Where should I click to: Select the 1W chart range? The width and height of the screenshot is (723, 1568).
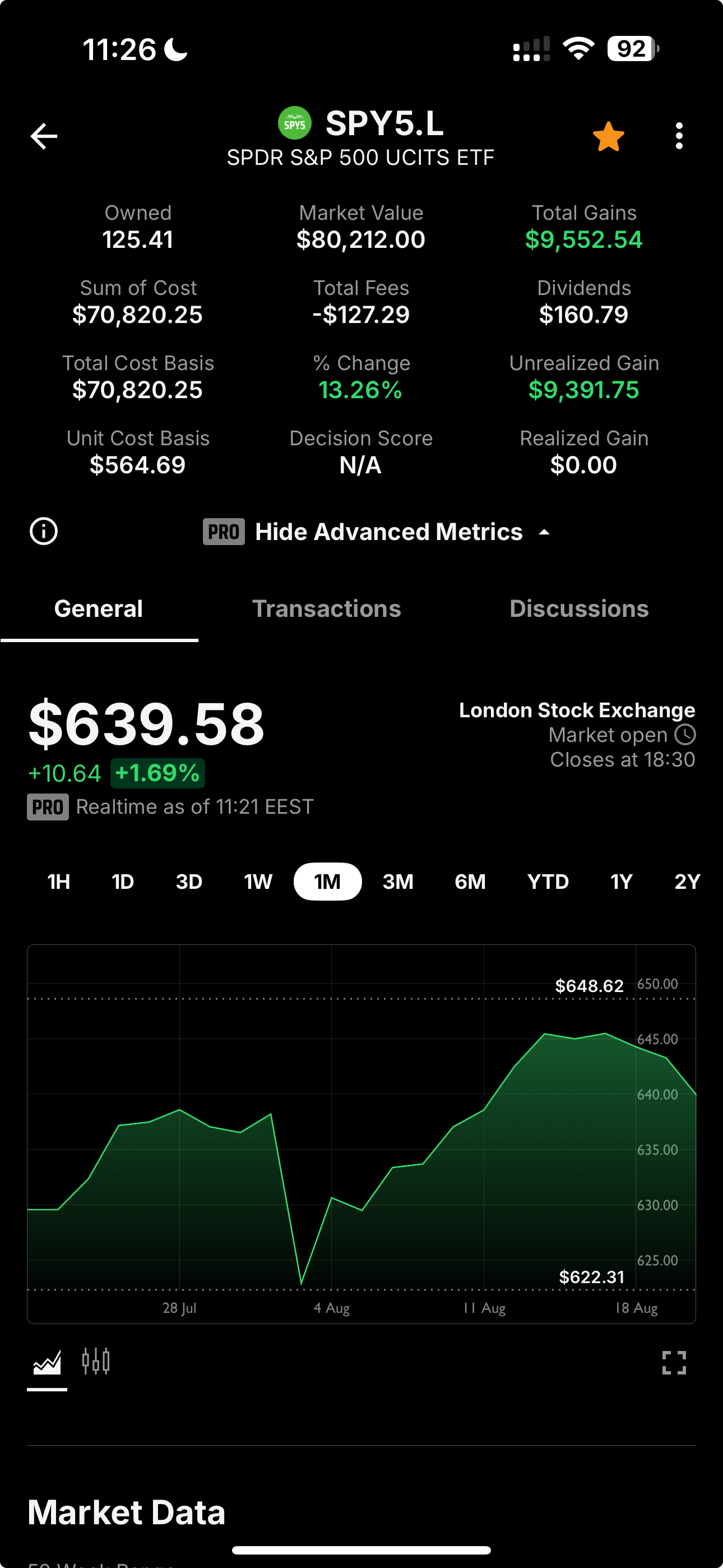click(258, 882)
